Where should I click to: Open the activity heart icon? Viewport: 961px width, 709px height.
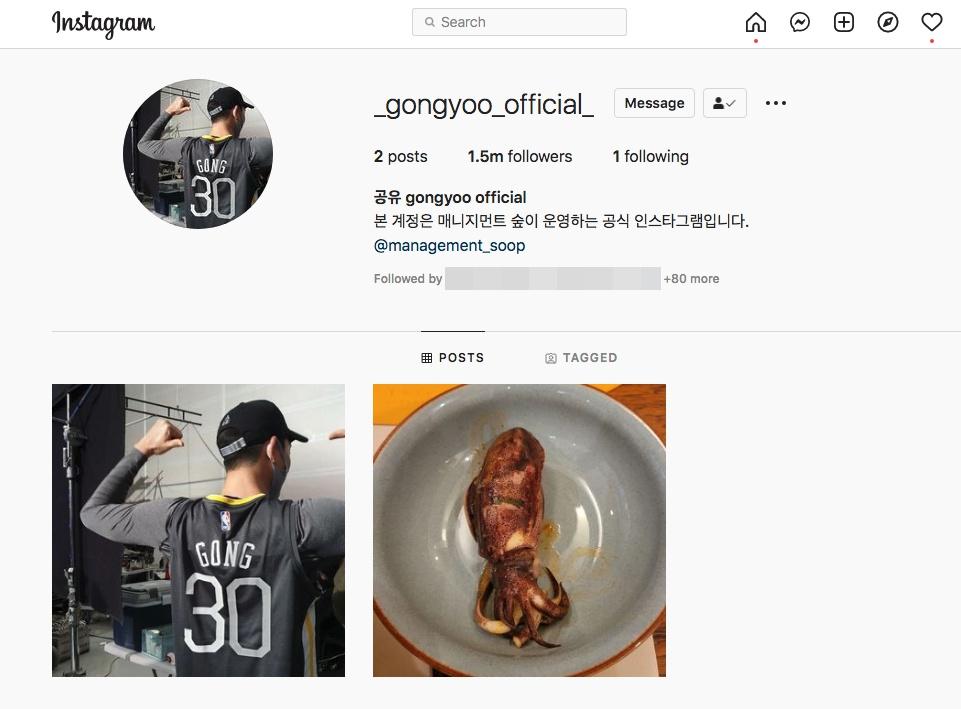932,22
